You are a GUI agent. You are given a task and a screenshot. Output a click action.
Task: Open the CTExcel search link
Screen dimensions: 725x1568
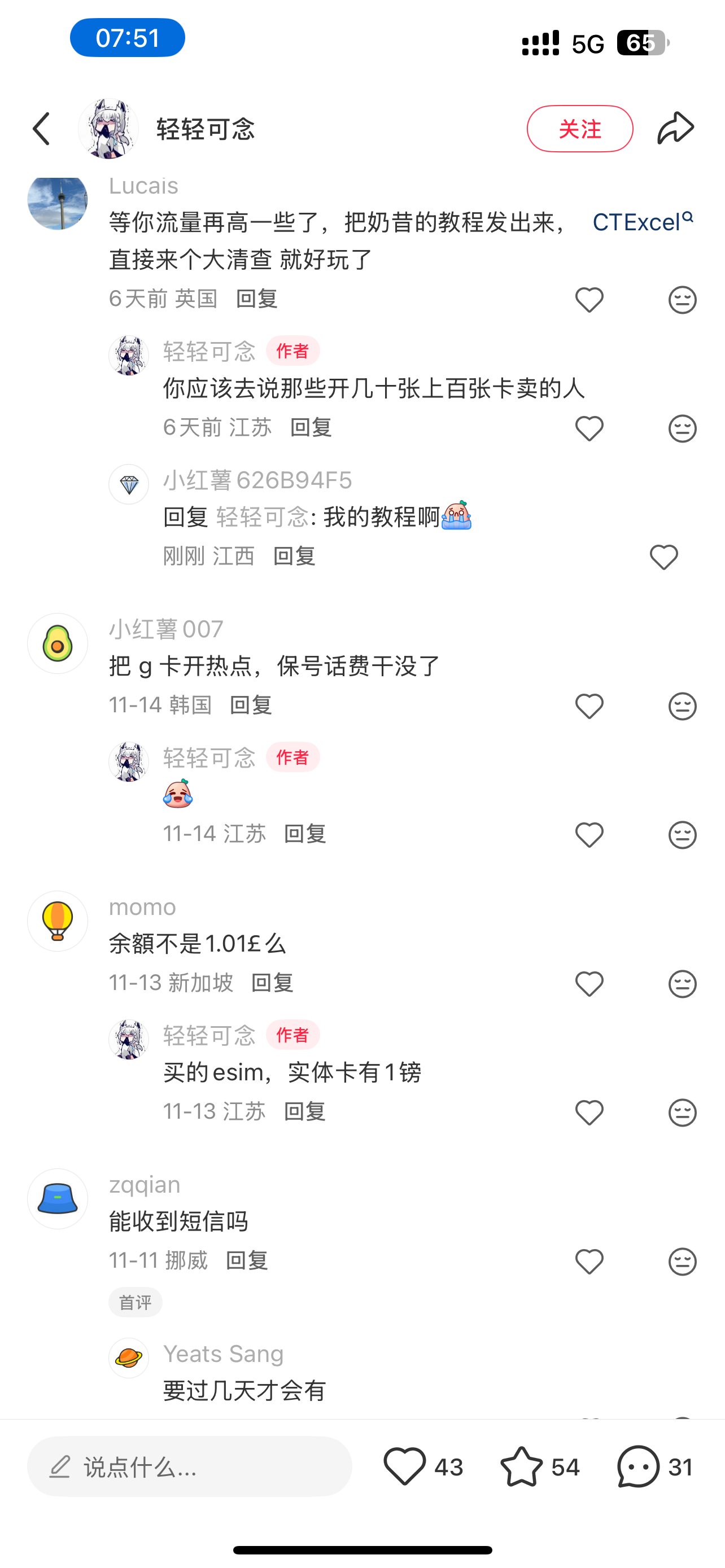[x=642, y=222]
